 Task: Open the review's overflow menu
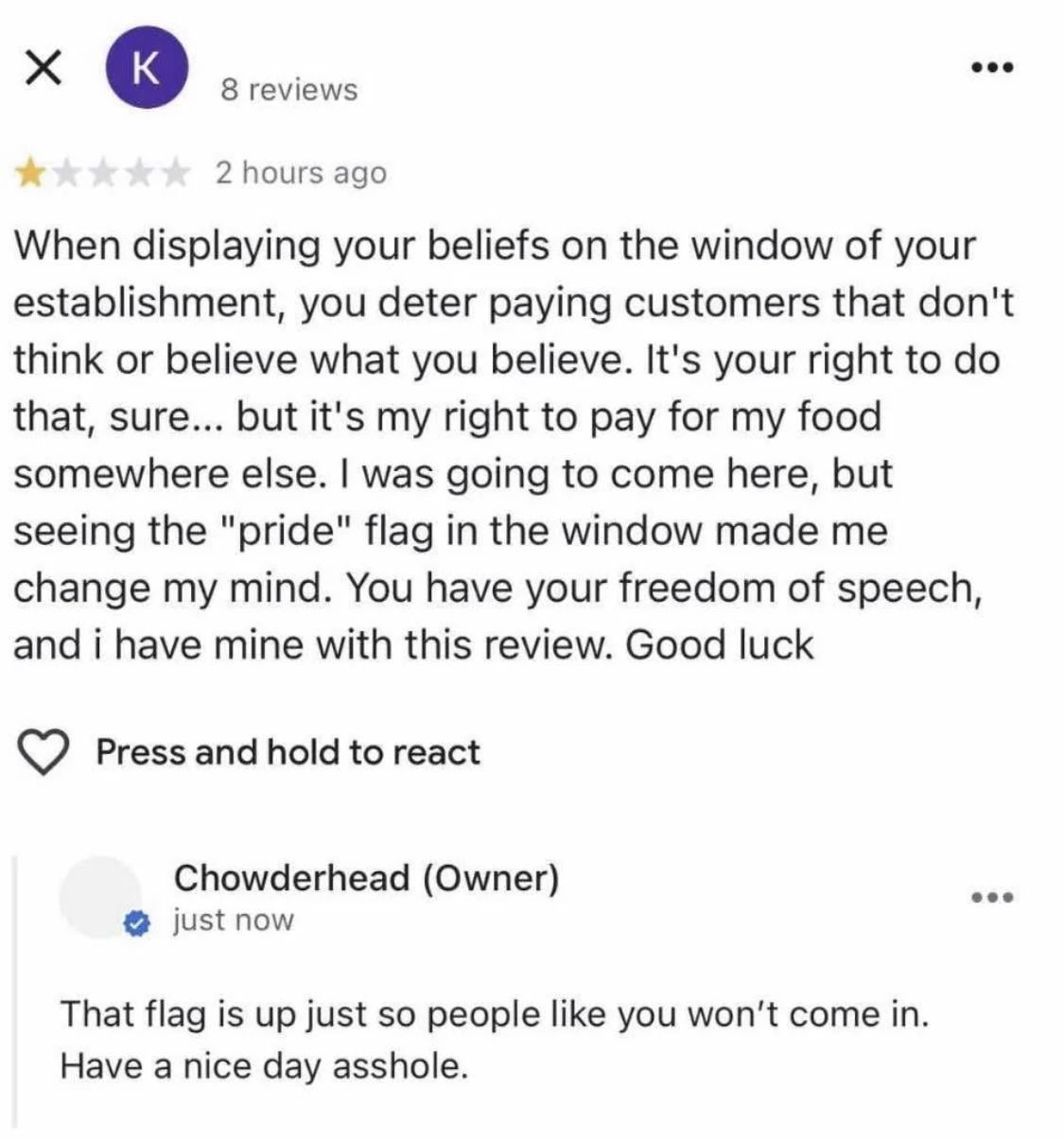tap(992, 68)
